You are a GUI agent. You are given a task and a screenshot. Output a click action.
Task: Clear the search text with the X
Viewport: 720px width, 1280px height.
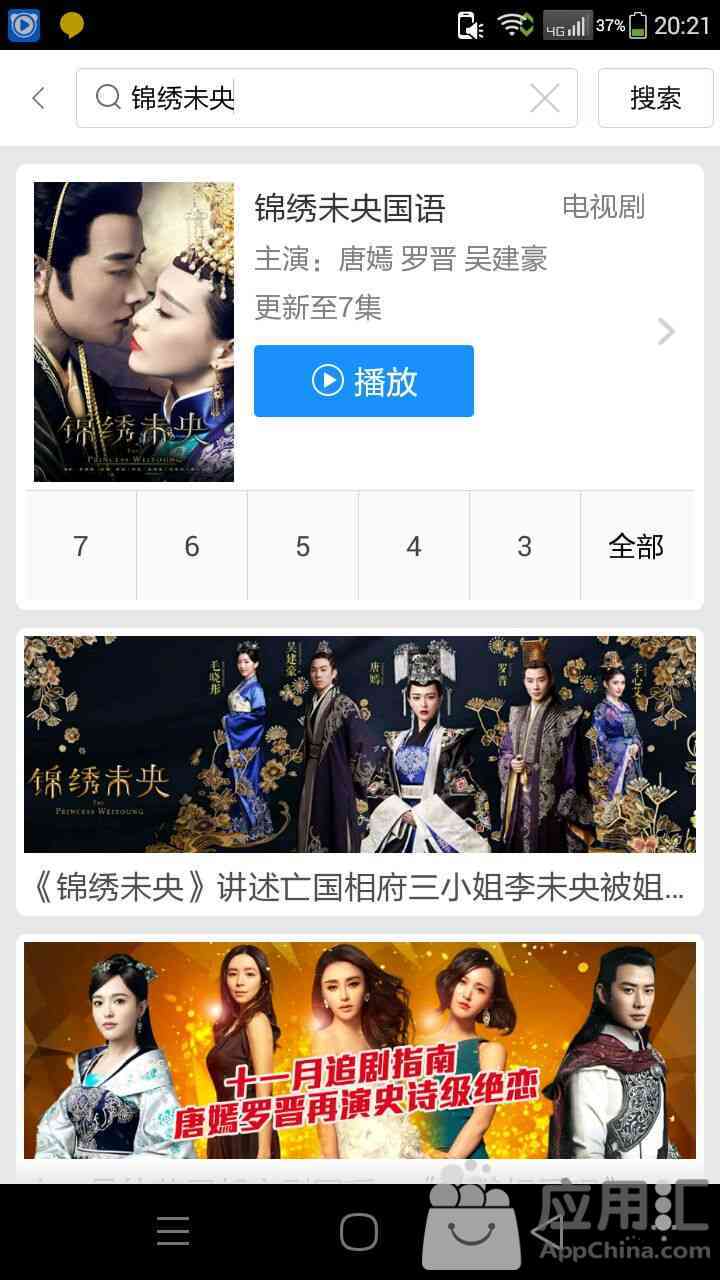coord(544,98)
